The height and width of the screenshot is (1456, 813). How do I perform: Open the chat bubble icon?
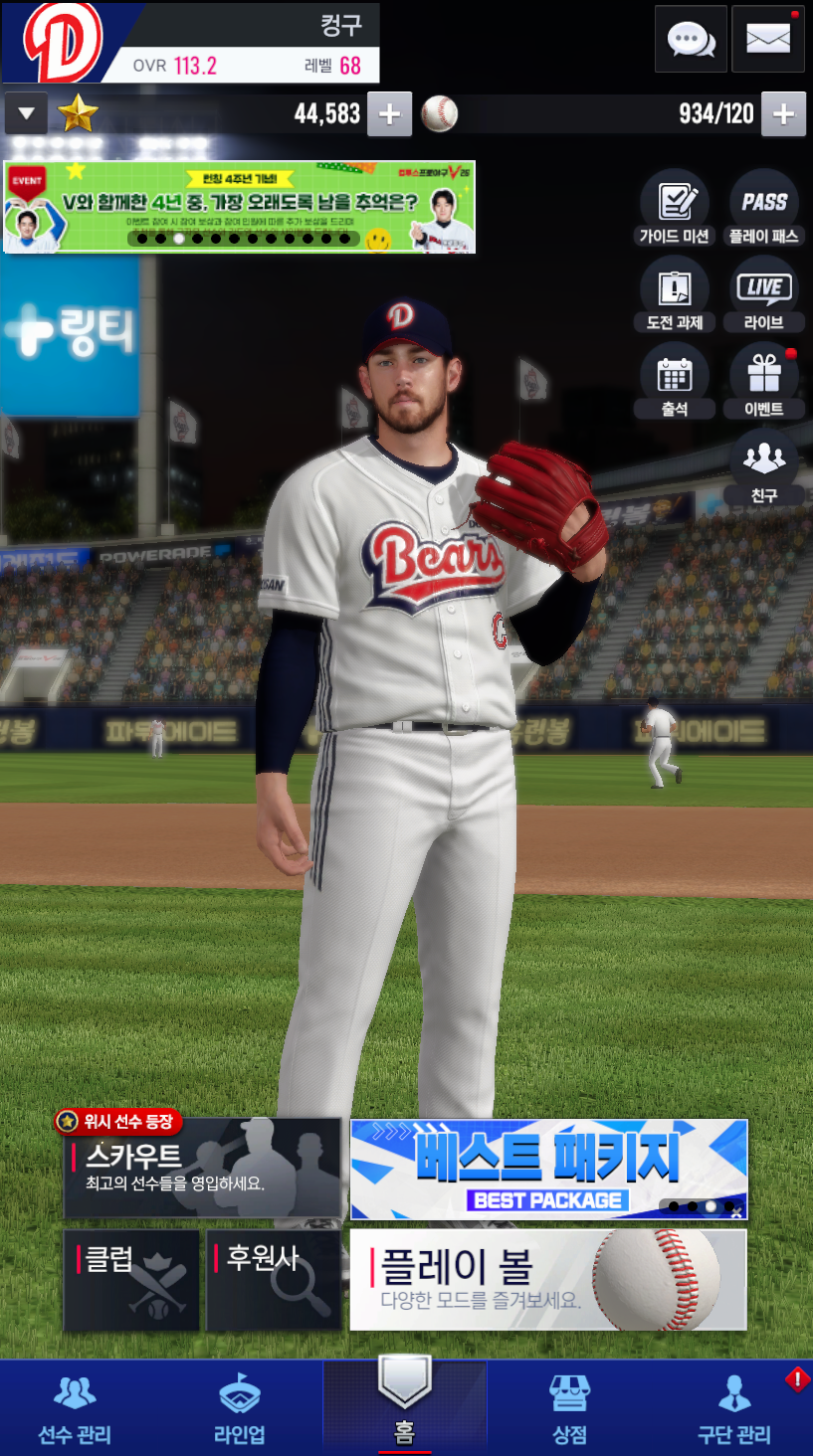(691, 40)
